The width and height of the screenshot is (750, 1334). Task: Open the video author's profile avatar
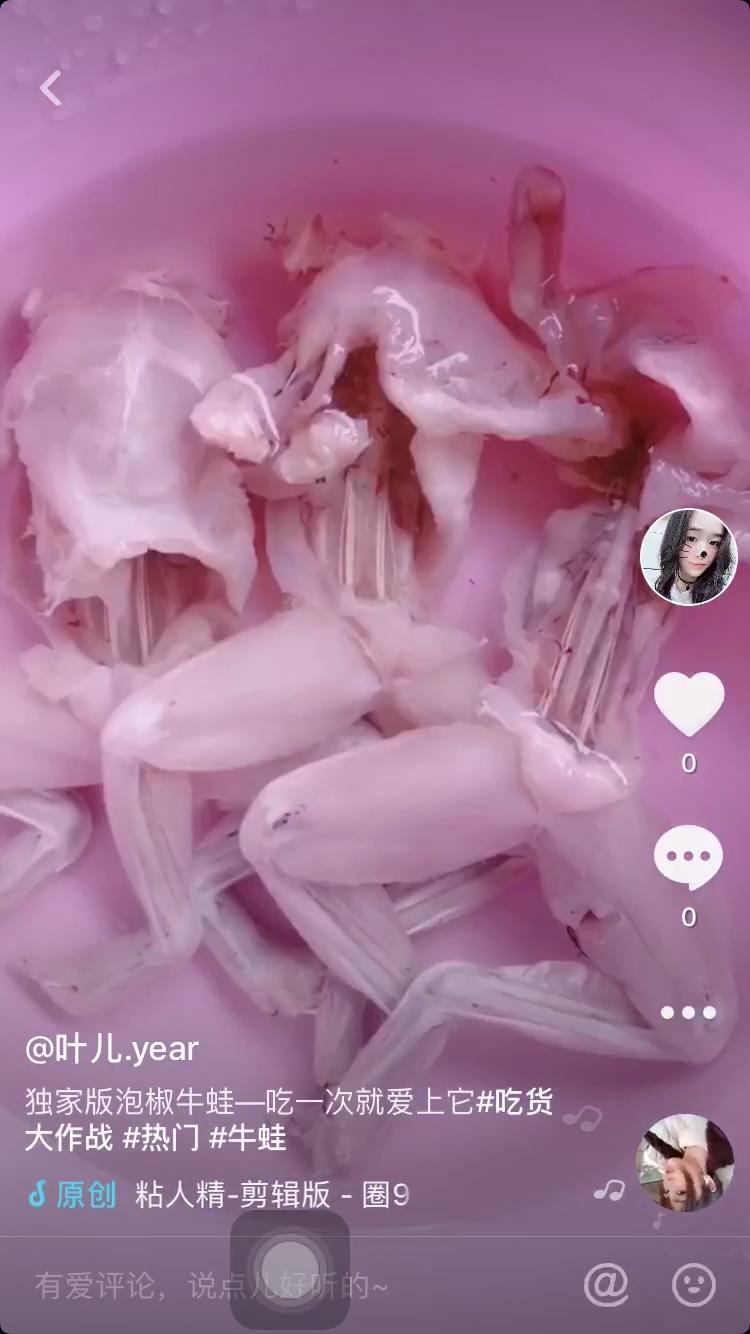pyautogui.click(x=688, y=557)
